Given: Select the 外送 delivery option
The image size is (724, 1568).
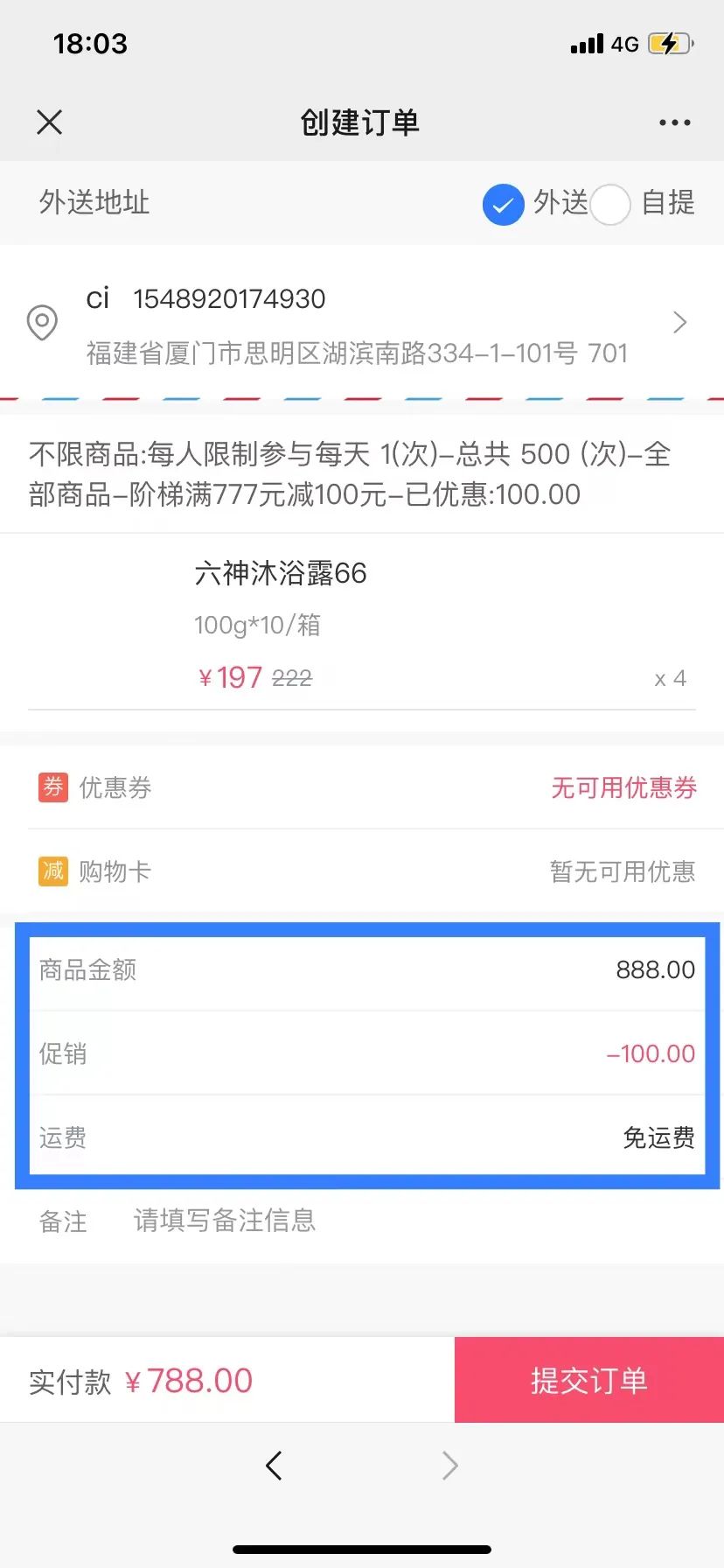Looking at the screenshot, I should 504,205.
